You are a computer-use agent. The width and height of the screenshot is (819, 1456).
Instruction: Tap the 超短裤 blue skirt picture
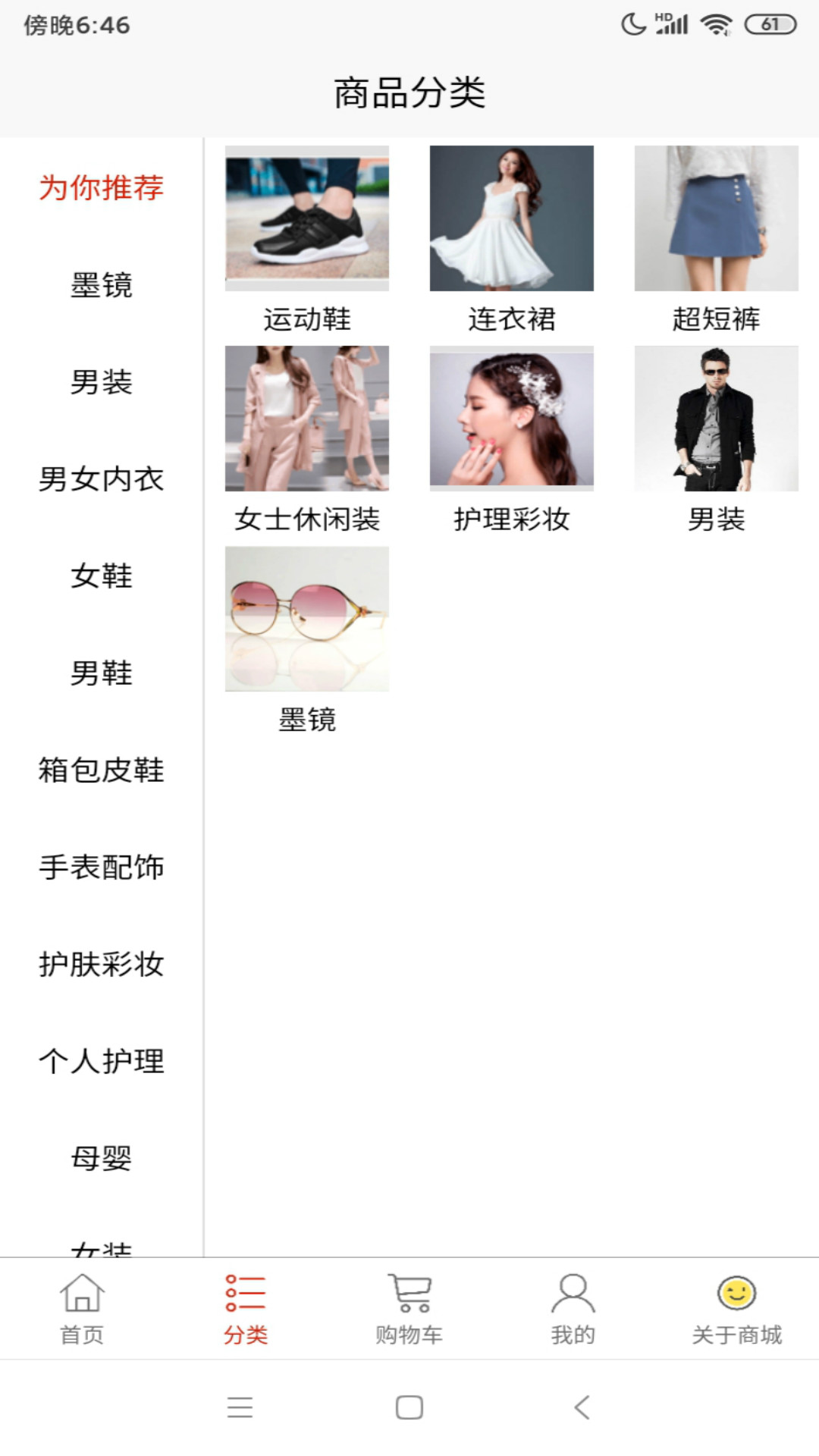717,219
